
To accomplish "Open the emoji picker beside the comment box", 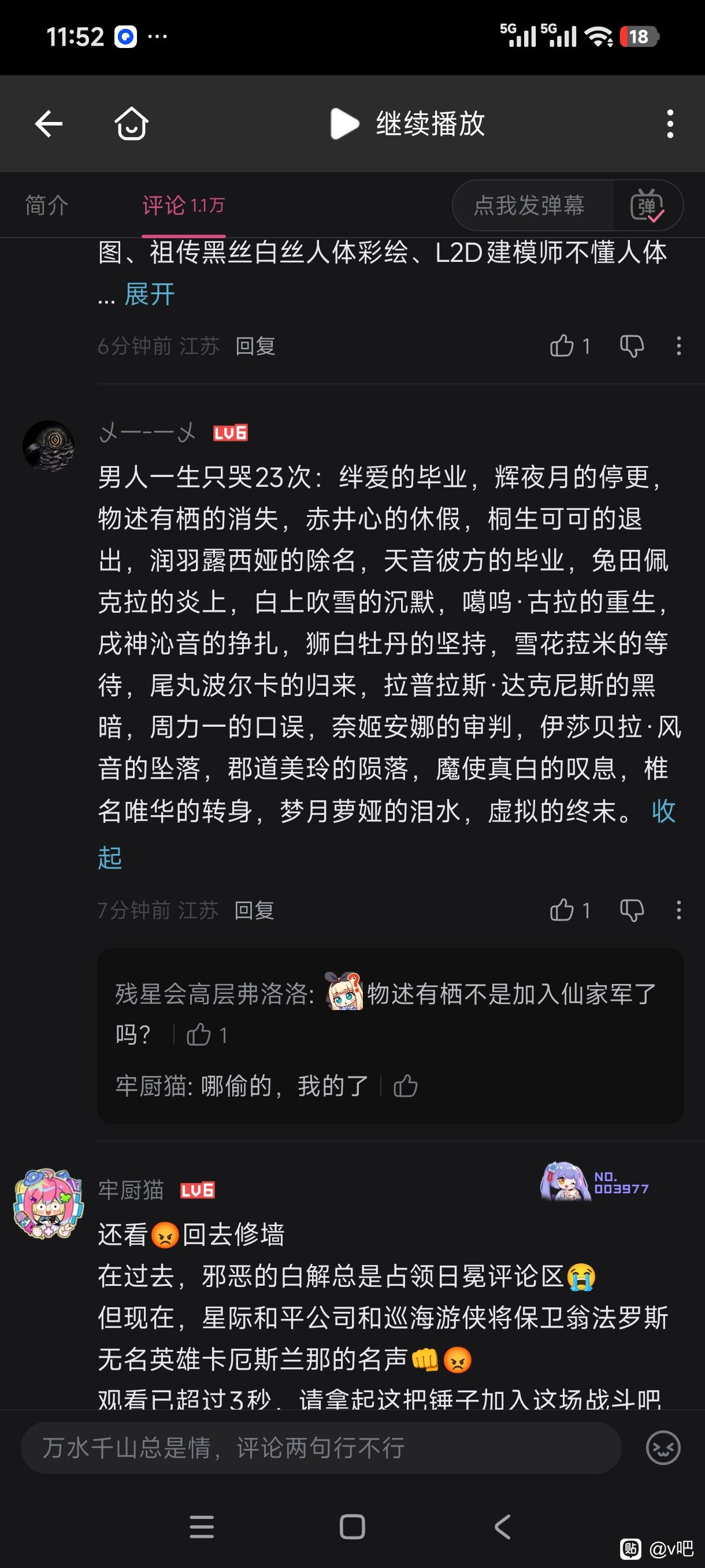I will (x=663, y=1448).
